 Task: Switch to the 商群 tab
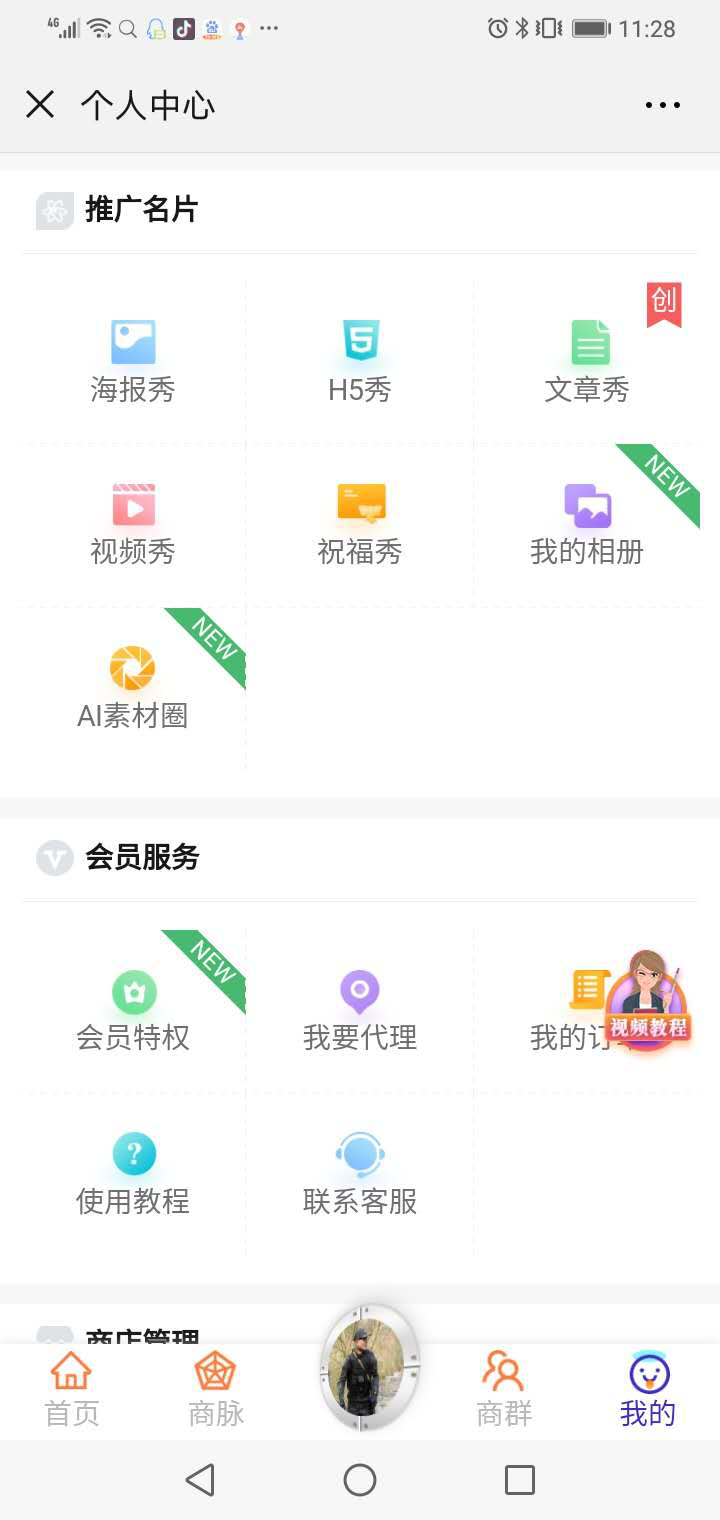coord(504,1390)
